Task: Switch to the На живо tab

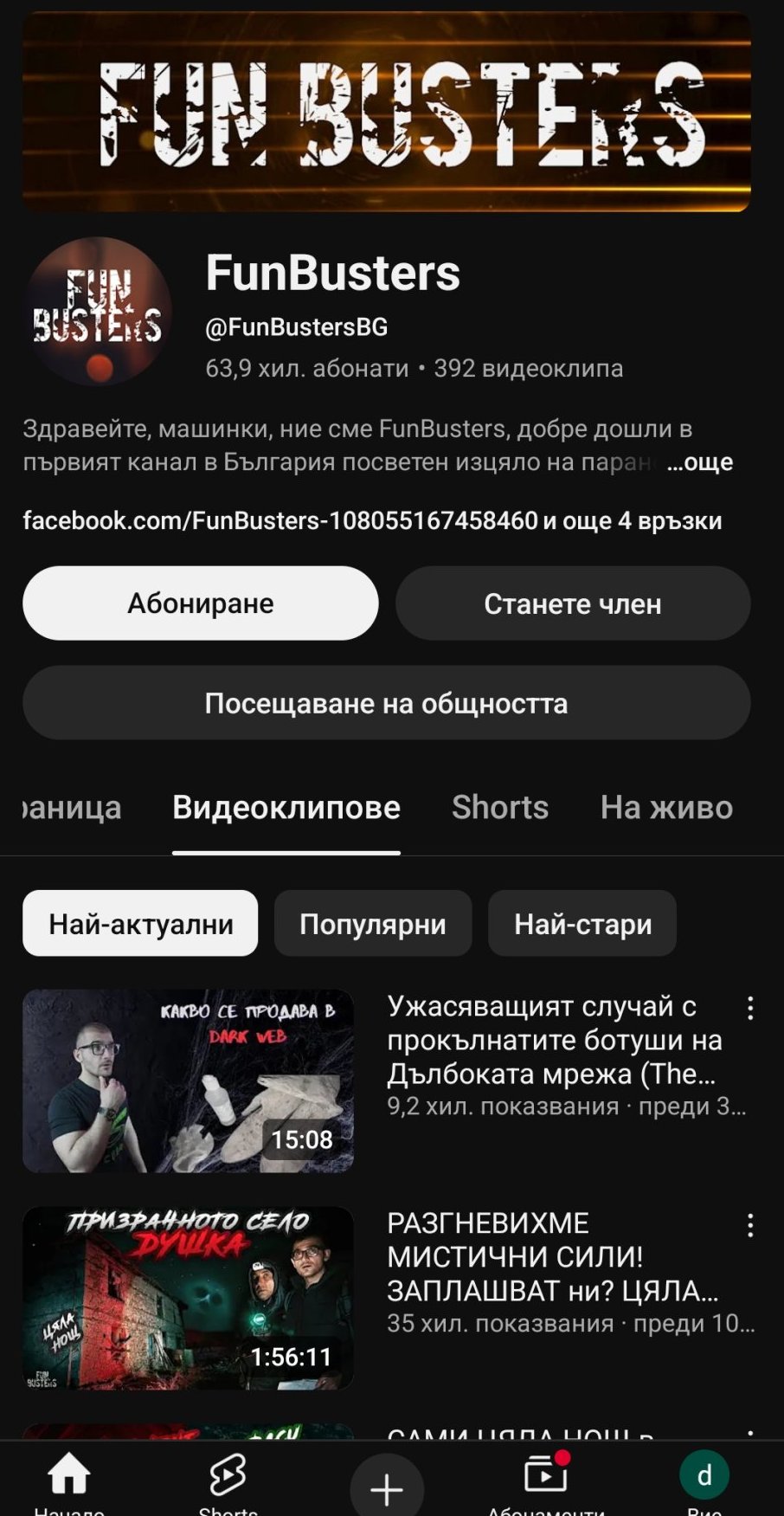Action: tap(666, 807)
